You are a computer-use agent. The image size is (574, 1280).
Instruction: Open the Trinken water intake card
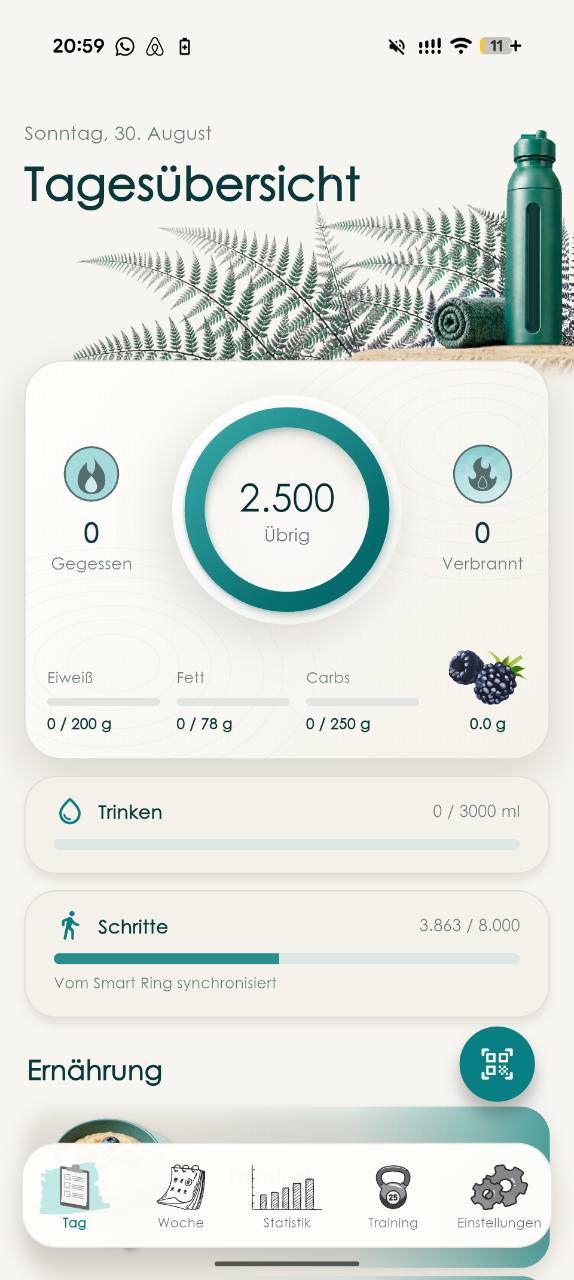coord(287,825)
